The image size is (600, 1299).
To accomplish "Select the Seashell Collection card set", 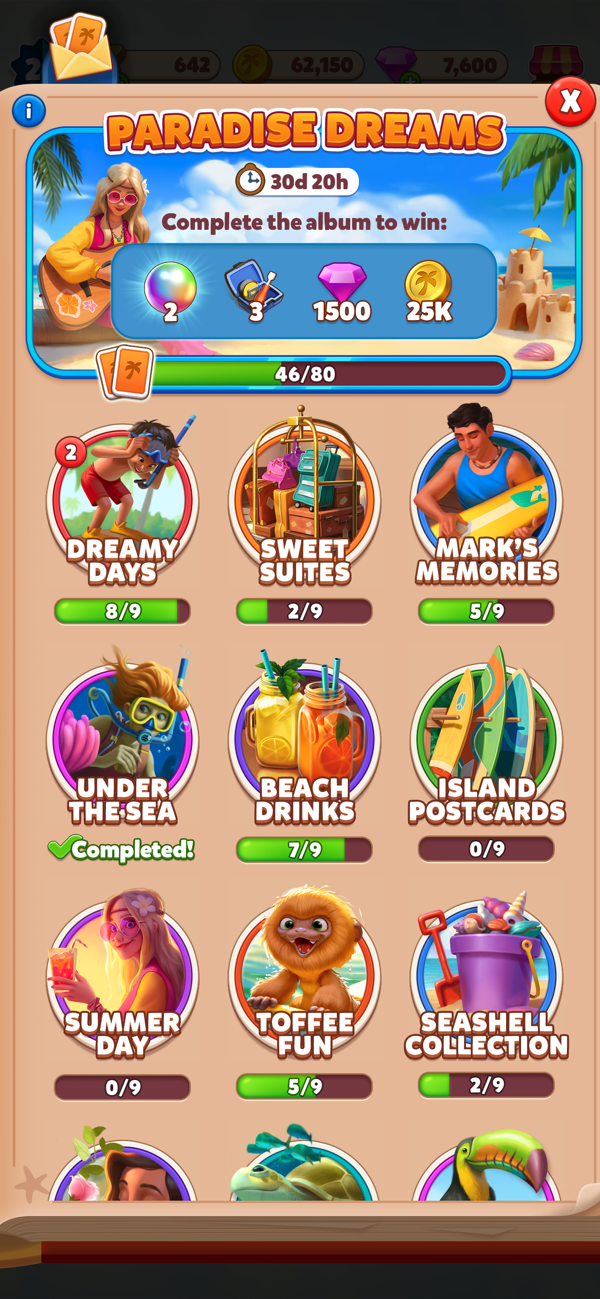I will pyautogui.click(x=486, y=975).
